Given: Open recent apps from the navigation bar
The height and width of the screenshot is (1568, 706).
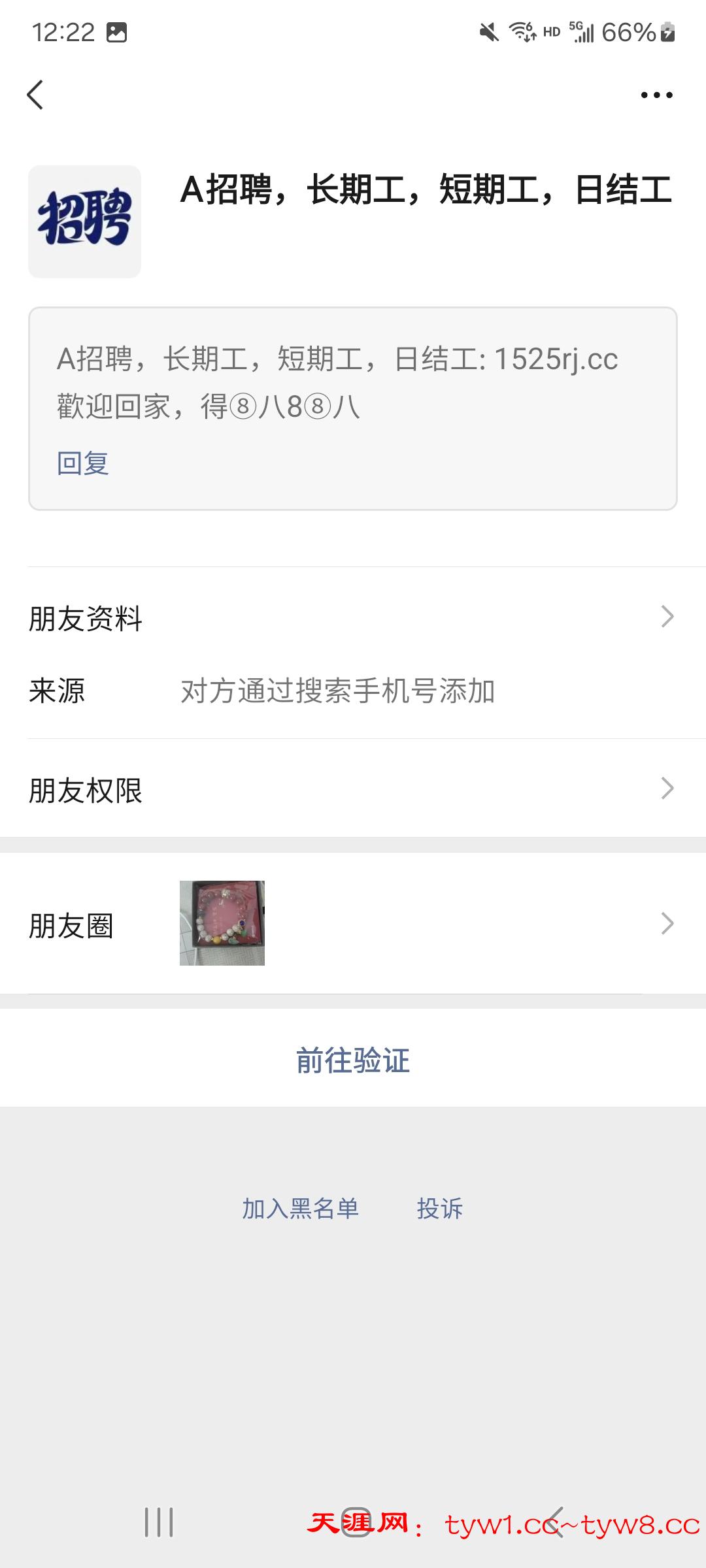Looking at the screenshot, I should click(159, 1522).
